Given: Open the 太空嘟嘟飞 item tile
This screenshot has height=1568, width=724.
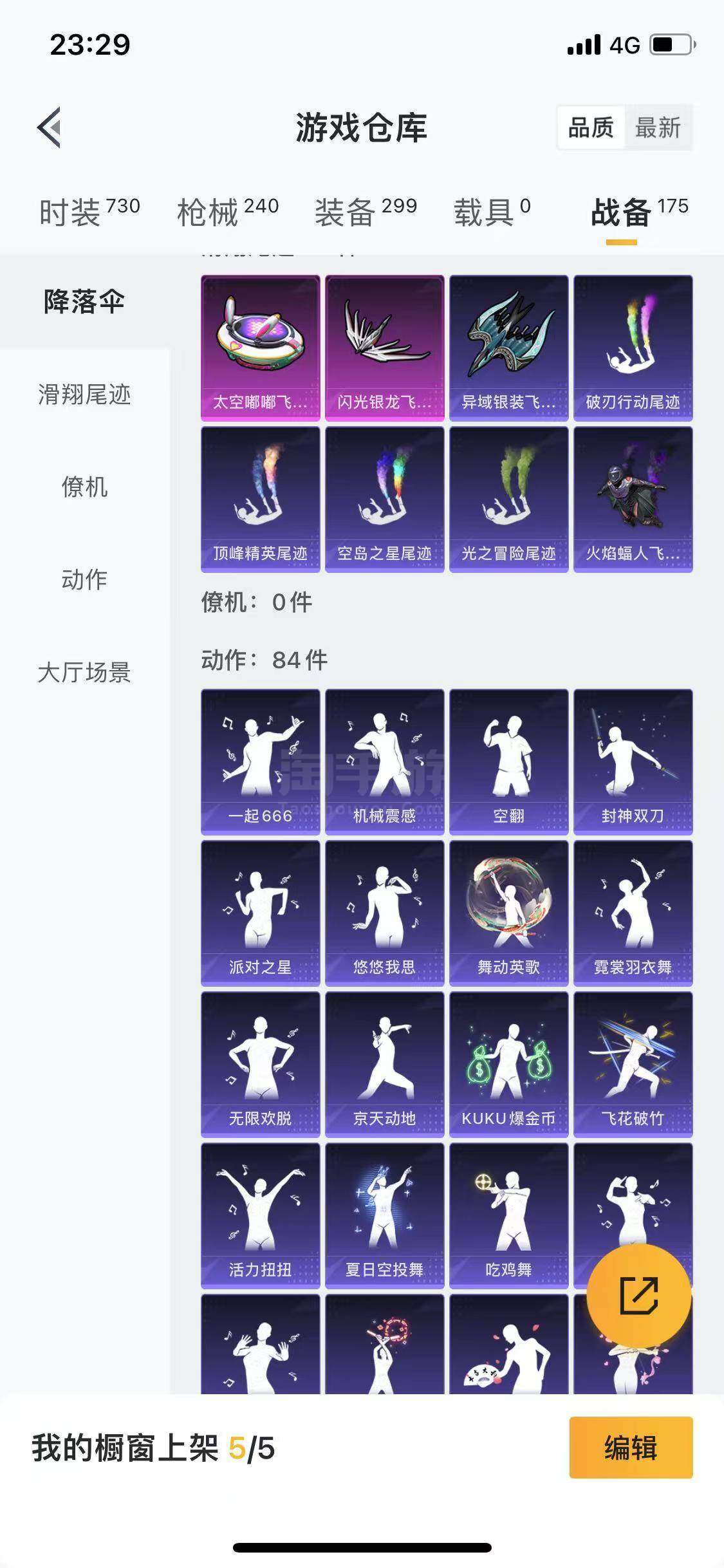Looking at the screenshot, I should [x=261, y=348].
